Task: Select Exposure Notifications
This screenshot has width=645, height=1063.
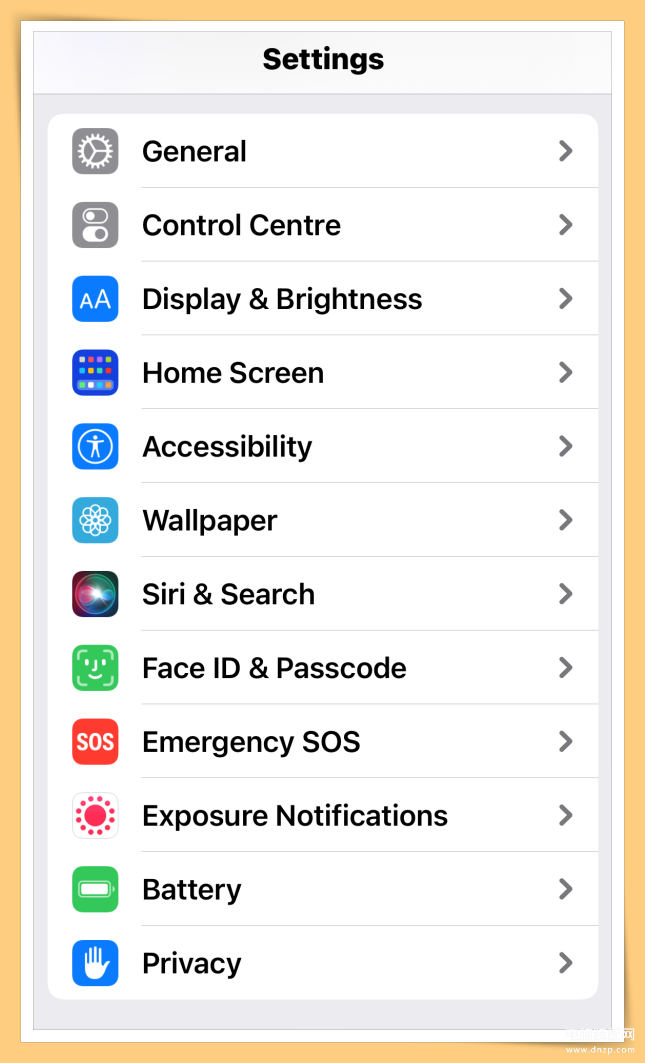Action: click(323, 816)
